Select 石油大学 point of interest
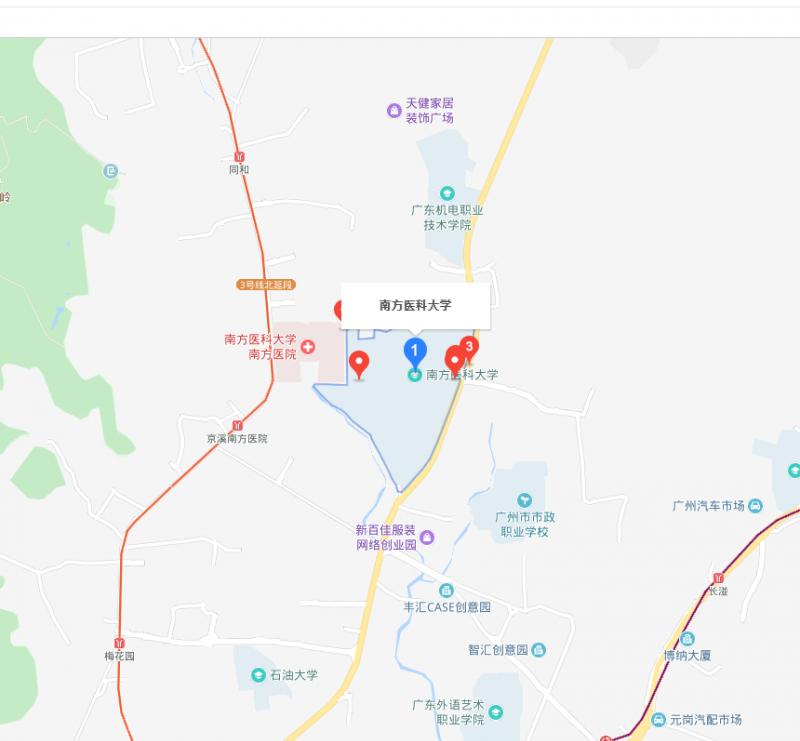The width and height of the screenshot is (800, 741). pos(259,675)
